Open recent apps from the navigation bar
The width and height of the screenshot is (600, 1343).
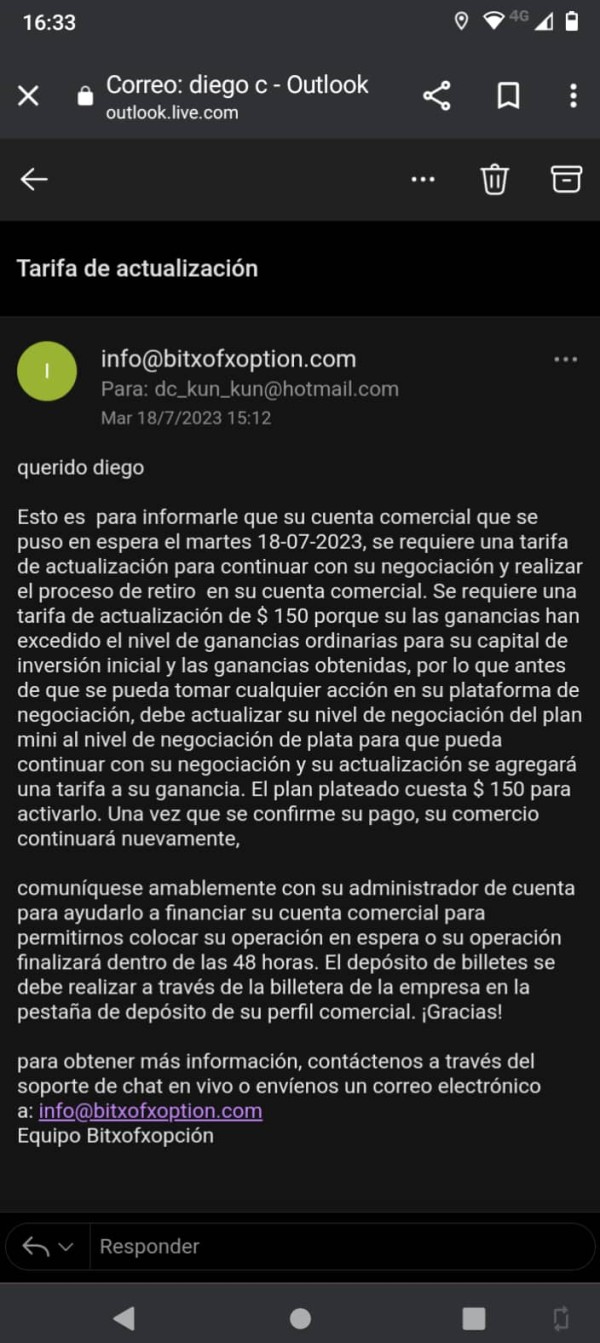point(474,1318)
